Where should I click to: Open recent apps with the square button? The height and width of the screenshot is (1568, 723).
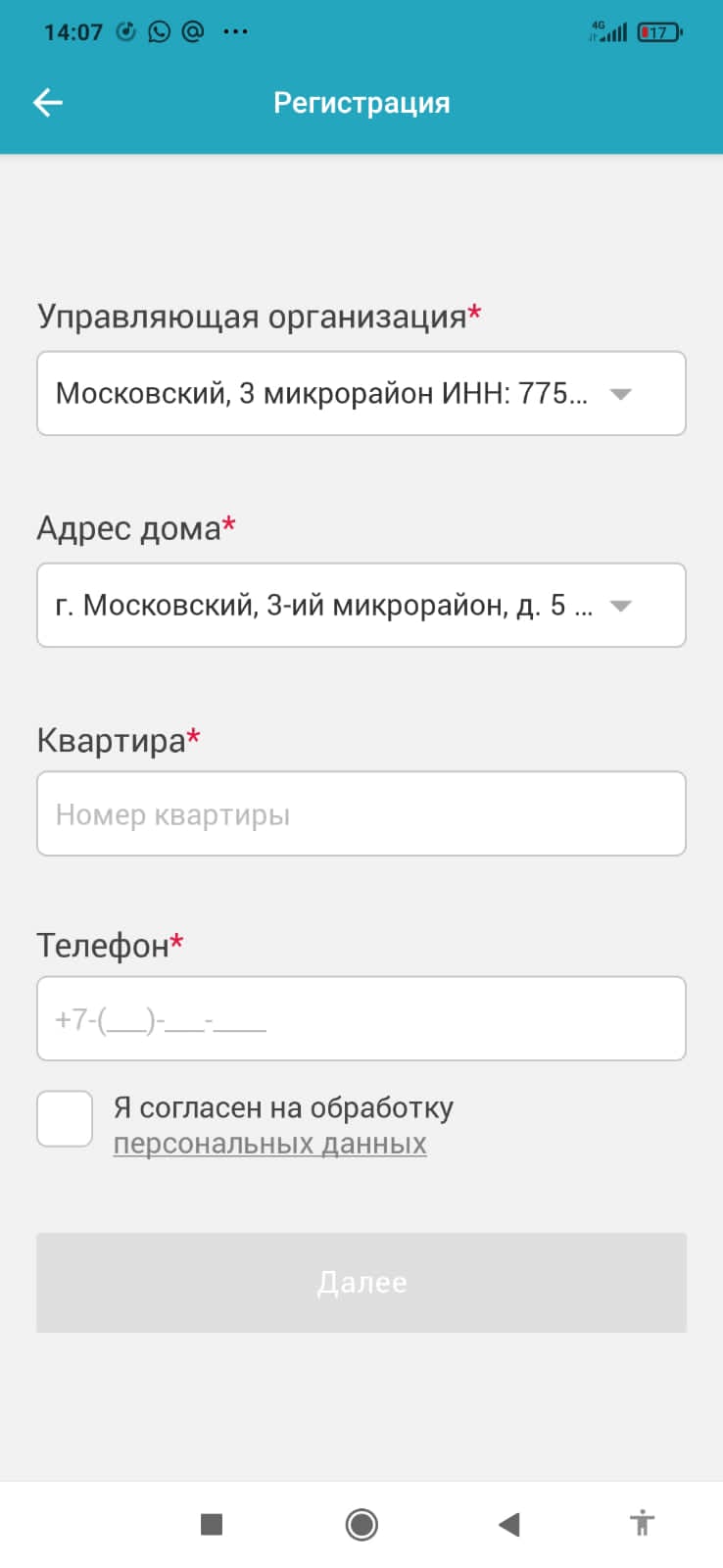click(x=212, y=1524)
